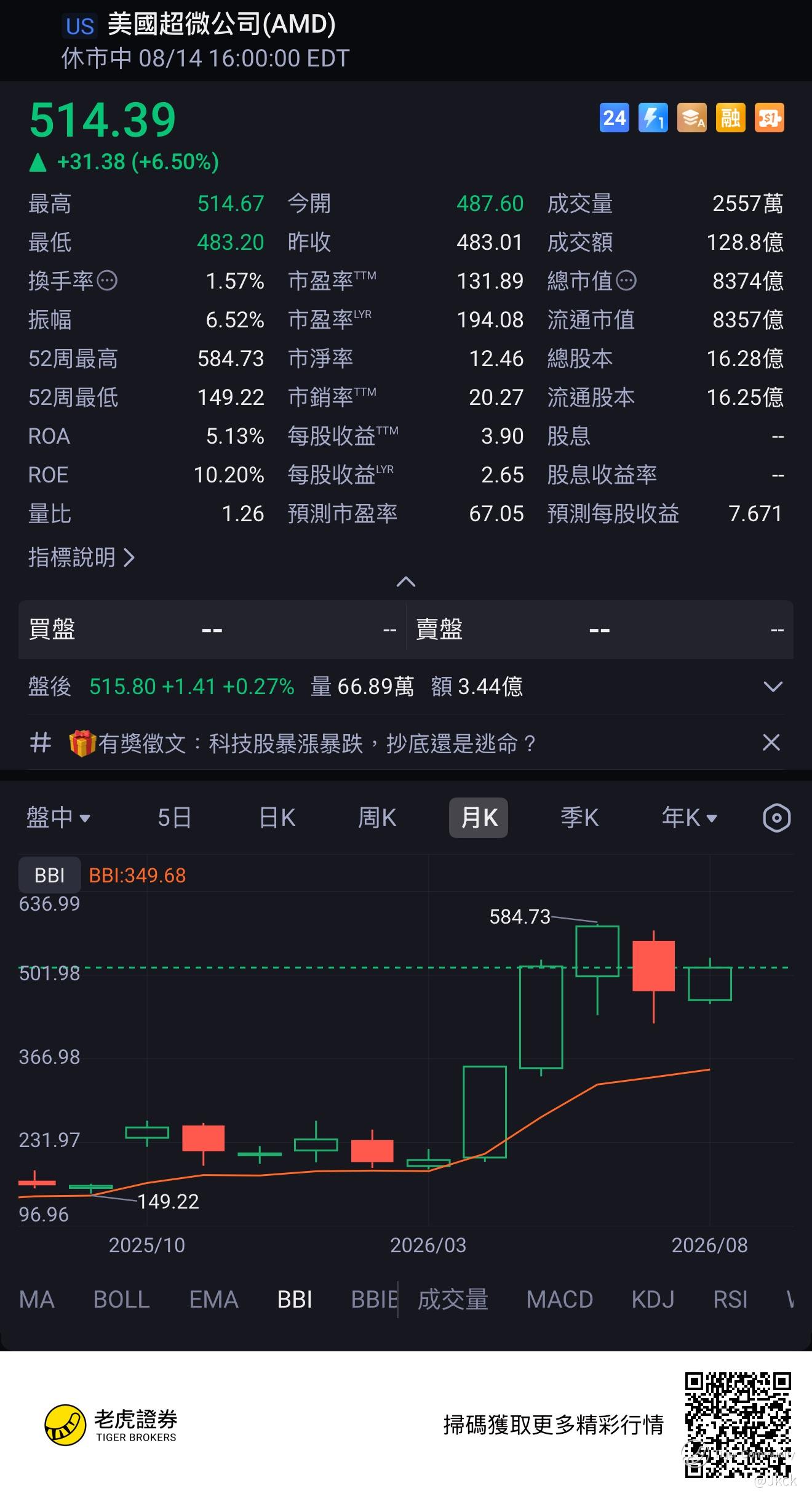Select the BOLL indicator
This screenshot has height=1499, width=812.
122,1300
